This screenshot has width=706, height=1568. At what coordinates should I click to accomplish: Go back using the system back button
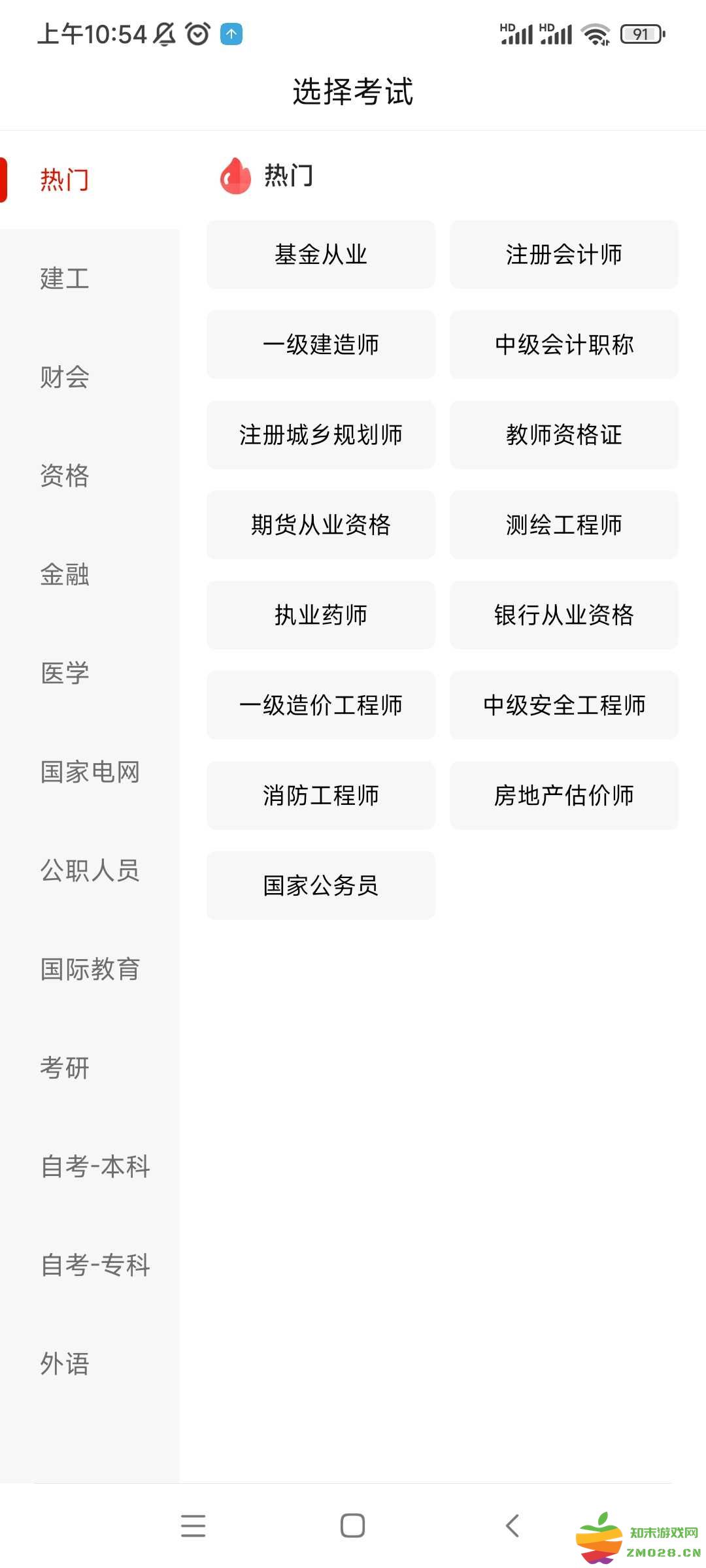pos(513,1526)
